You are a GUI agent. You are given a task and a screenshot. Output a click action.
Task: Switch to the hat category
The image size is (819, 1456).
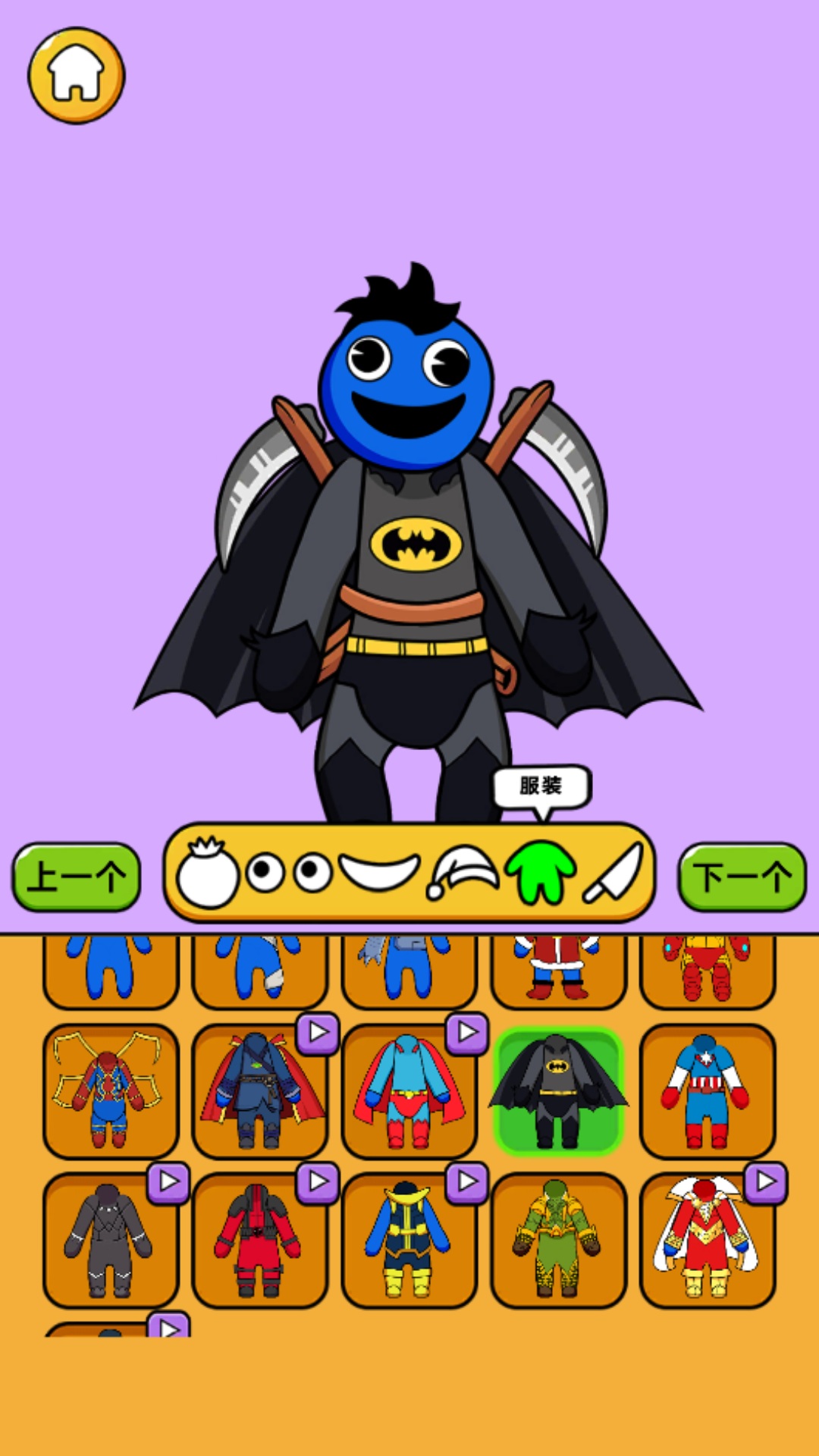pos(463,872)
